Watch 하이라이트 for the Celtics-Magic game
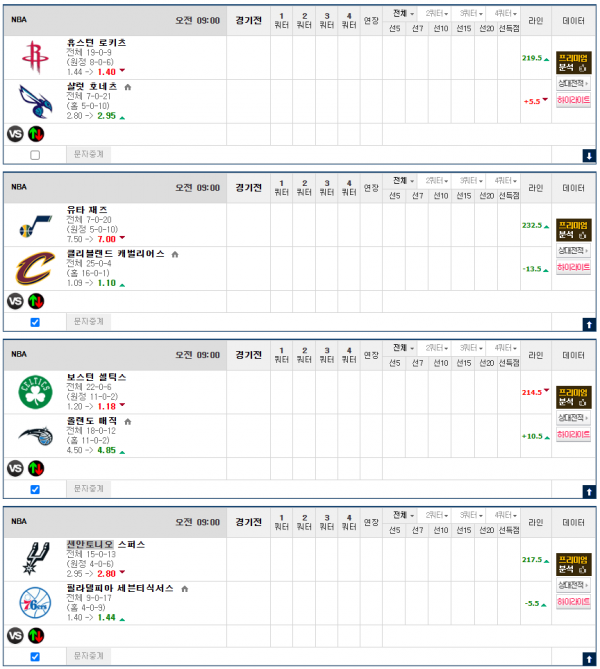 [574, 435]
